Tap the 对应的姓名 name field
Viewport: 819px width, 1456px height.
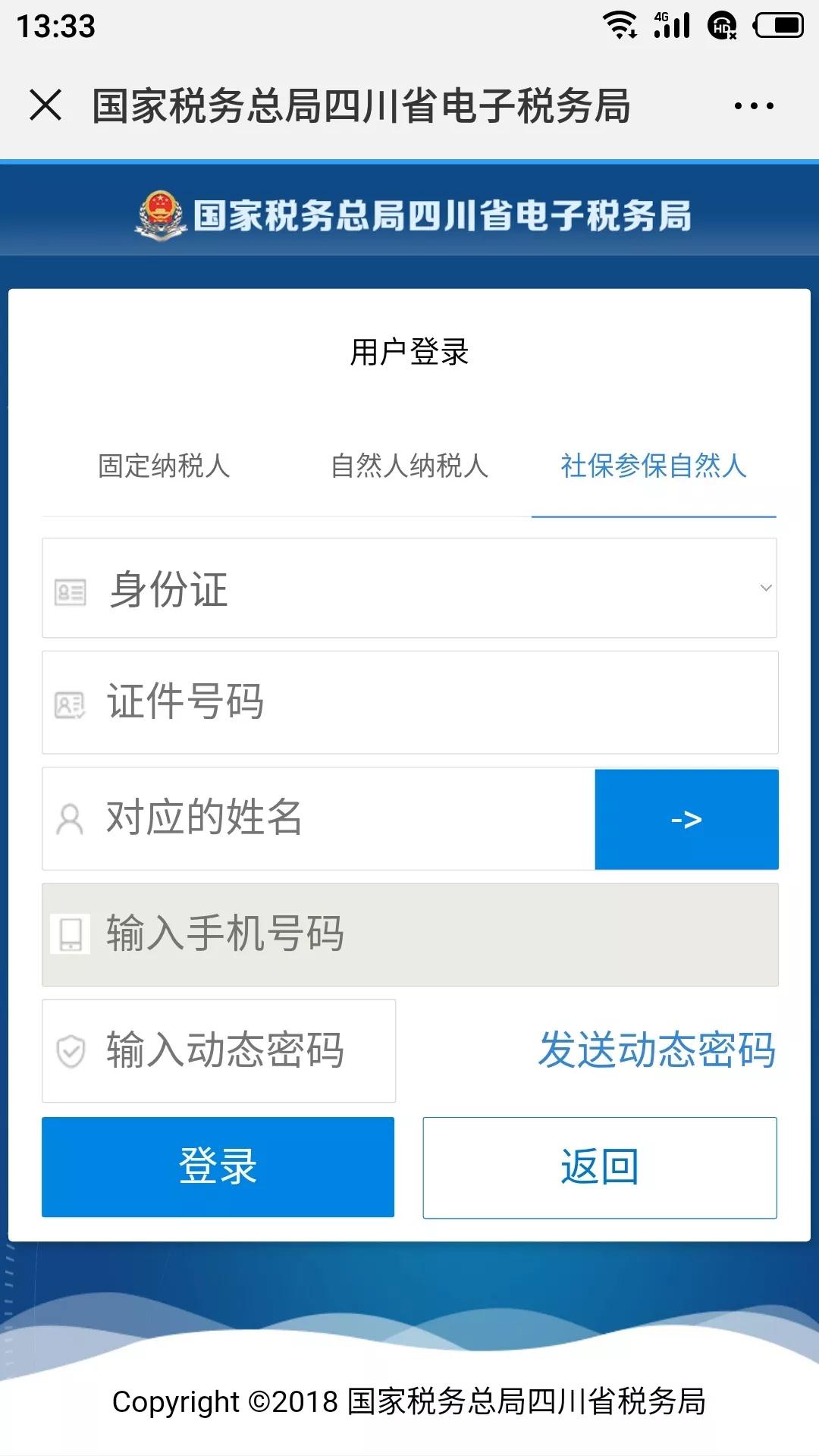pos(318,818)
